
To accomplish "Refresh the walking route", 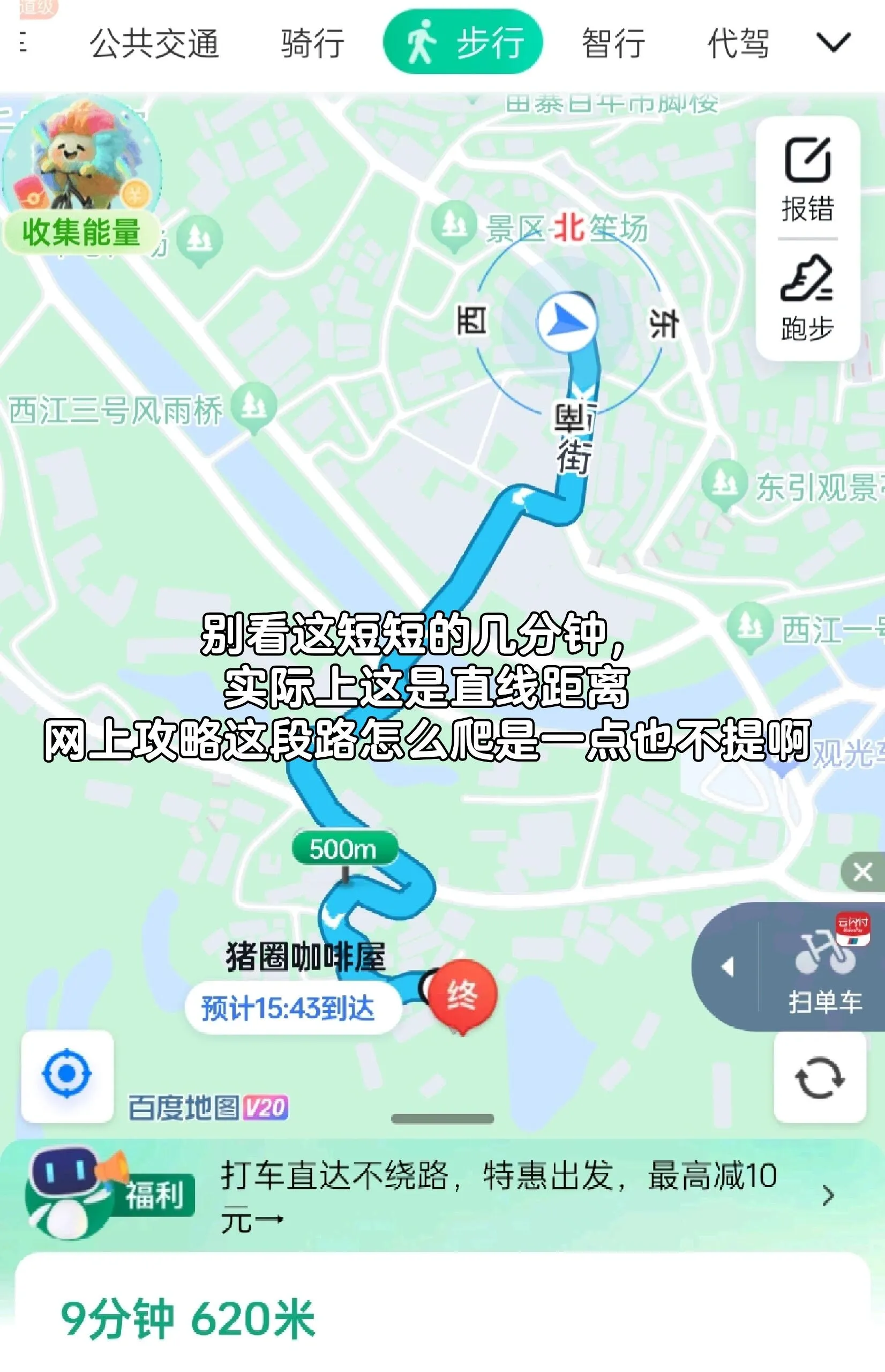I will point(820,1077).
